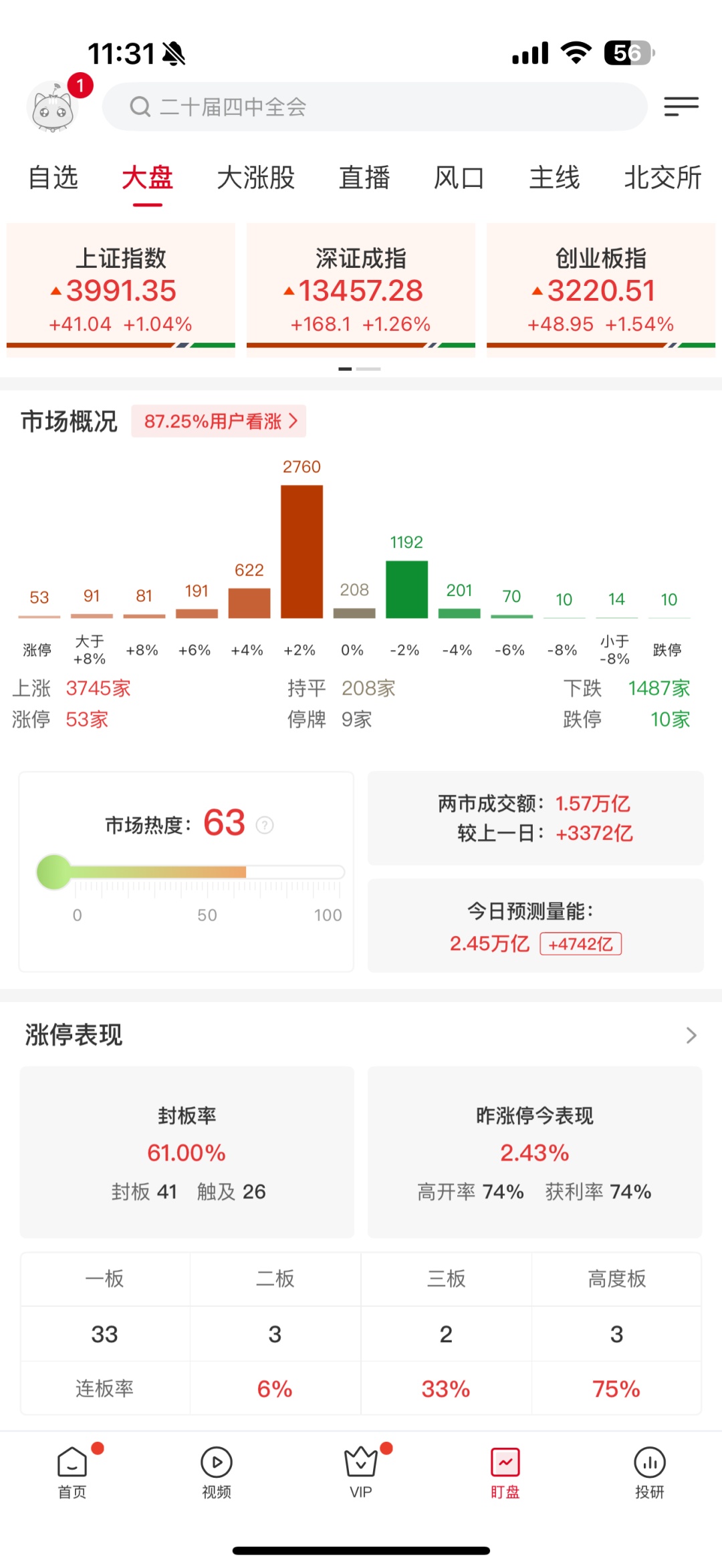The image size is (722, 1568).
Task: Tap the help icon next to 市场热度
Action: coord(265,826)
